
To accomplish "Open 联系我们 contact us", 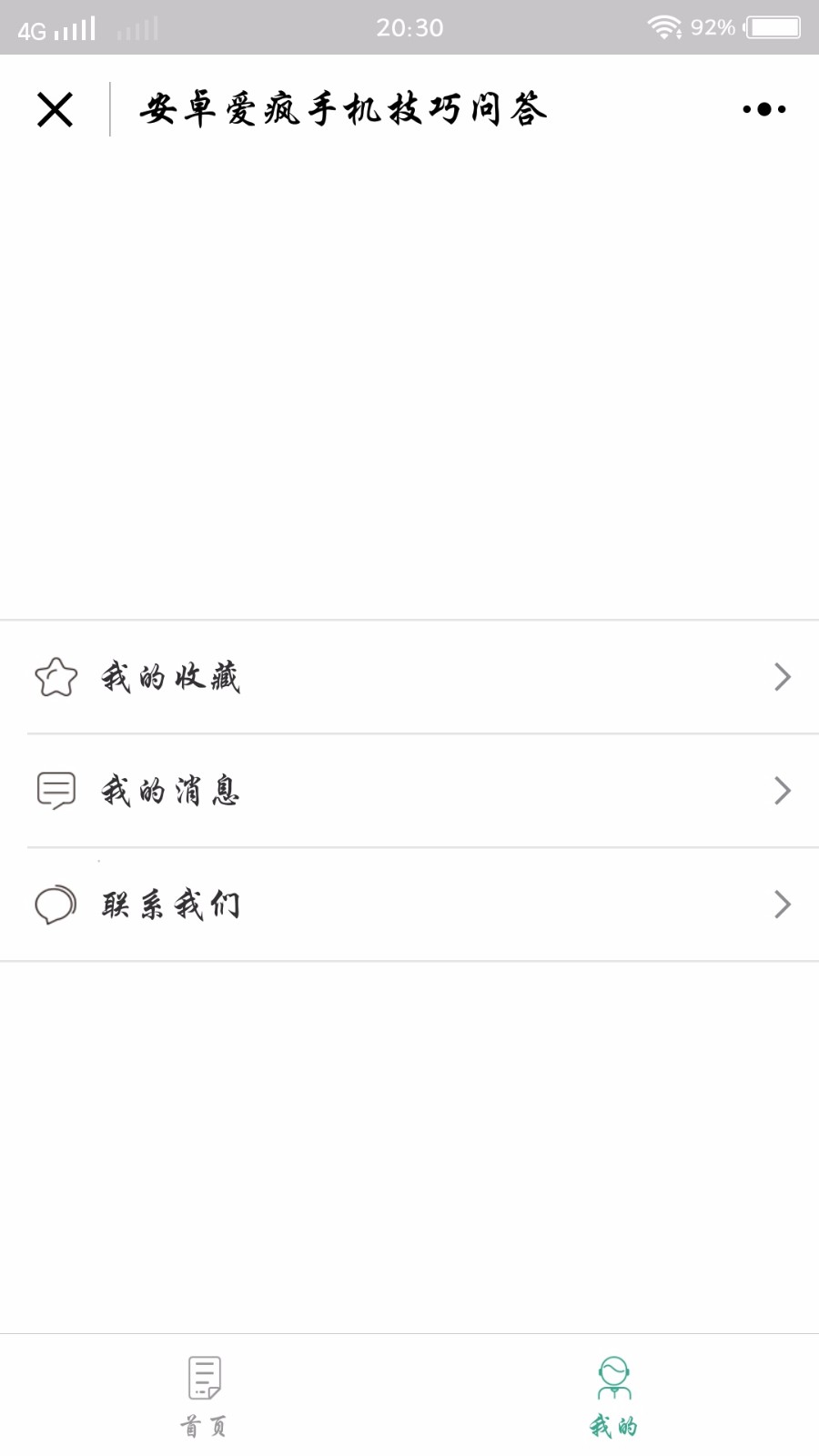I will [409, 905].
